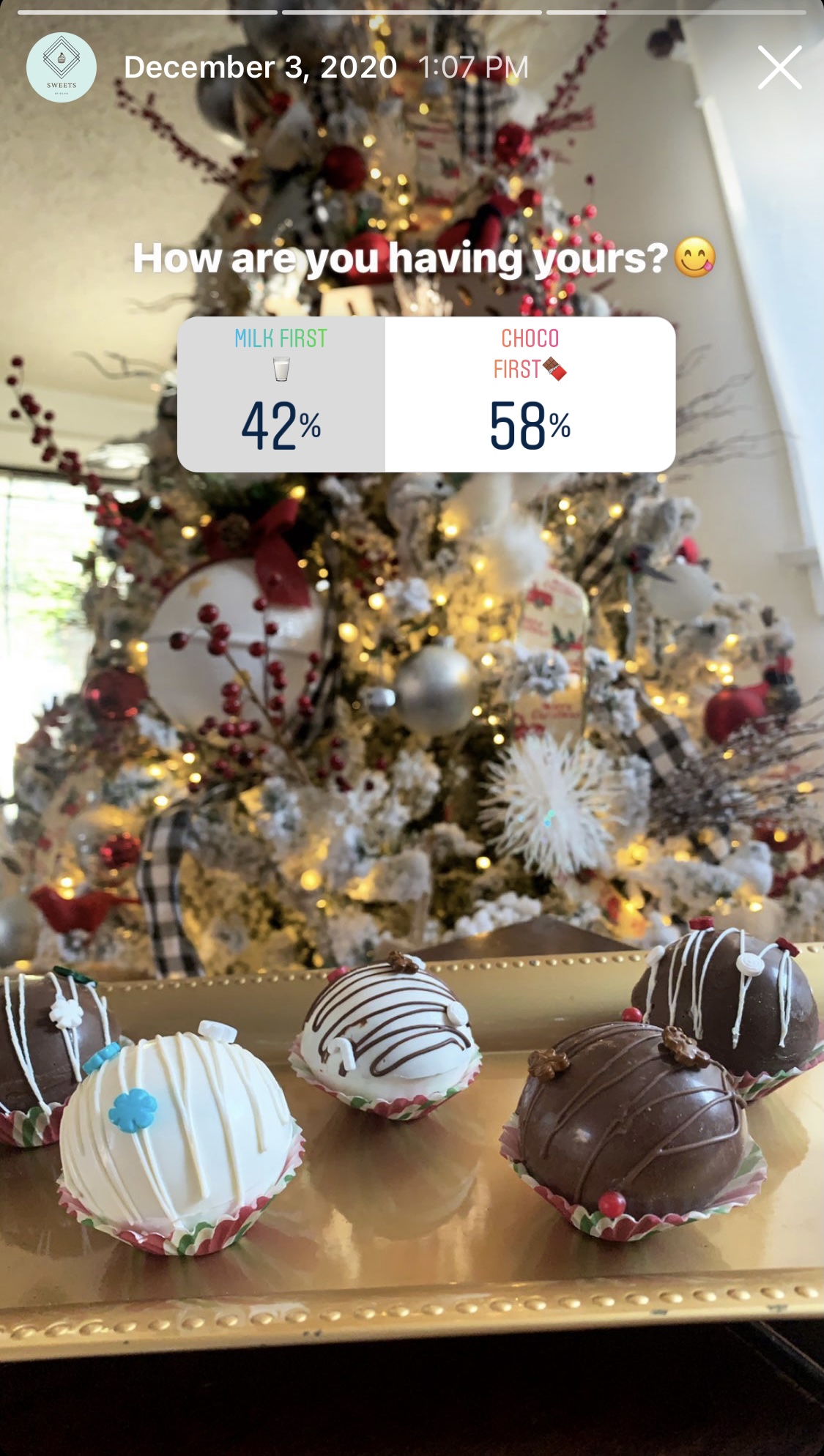This screenshot has width=824, height=1456.
Task: Tap the Choco First poll option
Action: 530,394
